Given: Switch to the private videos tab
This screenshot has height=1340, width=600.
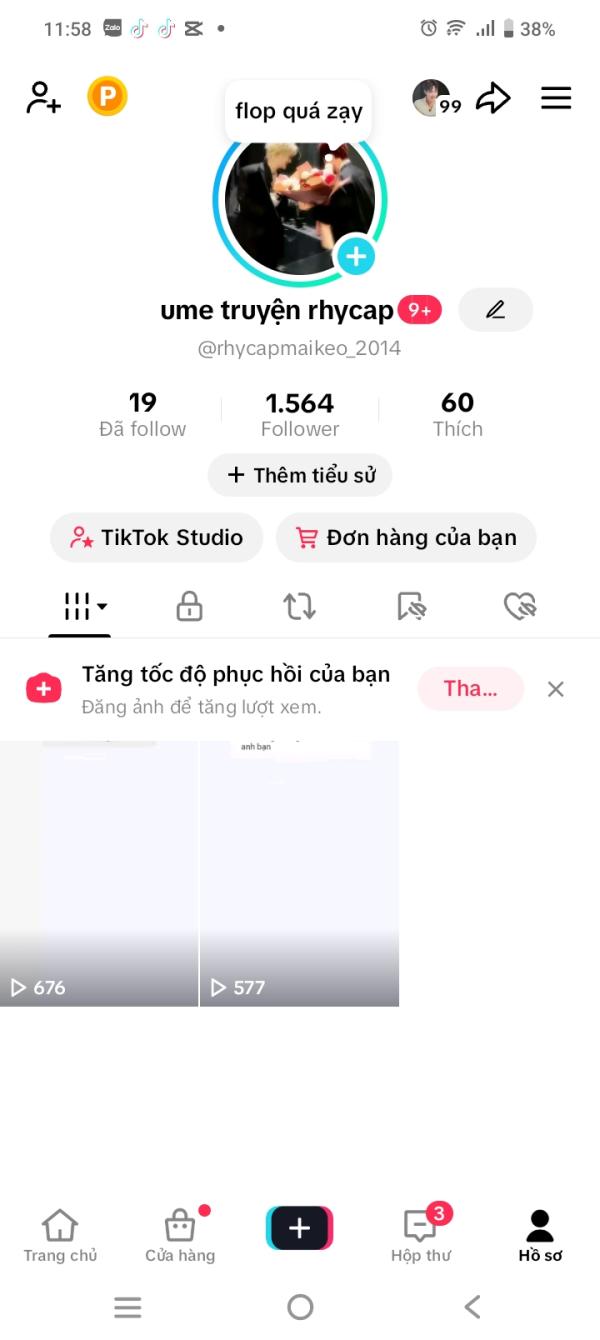Looking at the screenshot, I should click(x=189, y=606).
